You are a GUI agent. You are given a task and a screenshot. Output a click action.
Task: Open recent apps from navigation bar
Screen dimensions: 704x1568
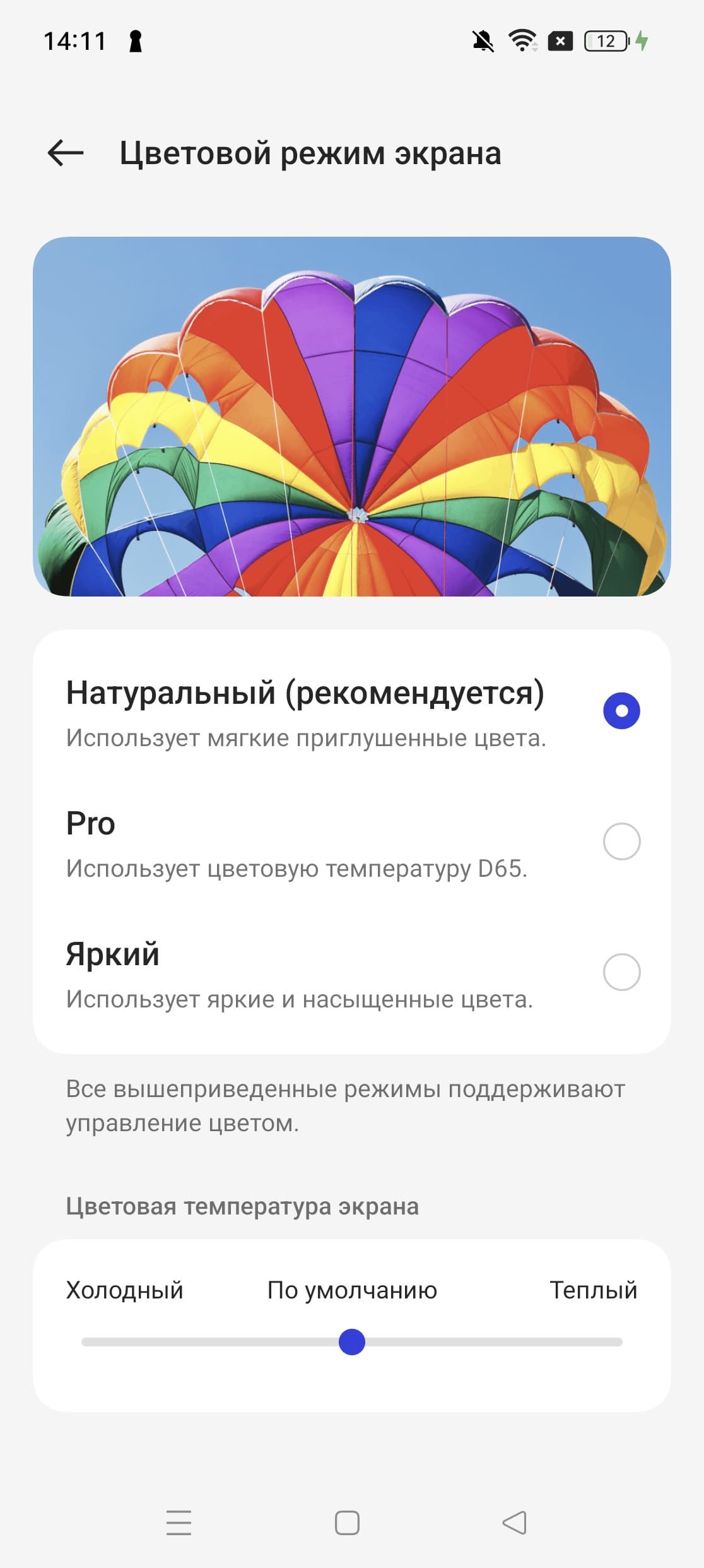(x=179, y=1523)
